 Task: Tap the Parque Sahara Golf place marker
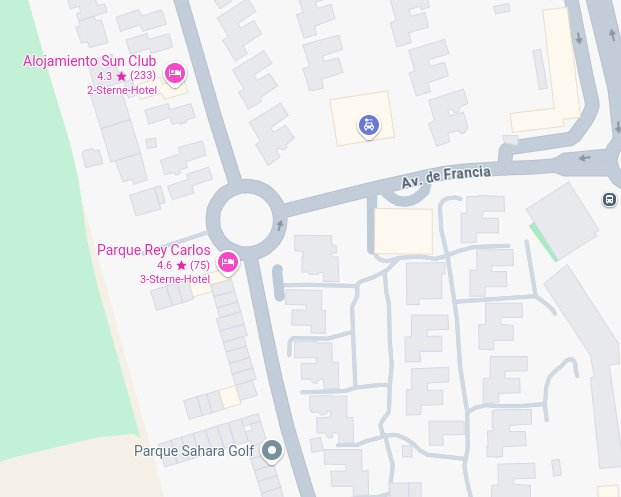pos(271,451)
